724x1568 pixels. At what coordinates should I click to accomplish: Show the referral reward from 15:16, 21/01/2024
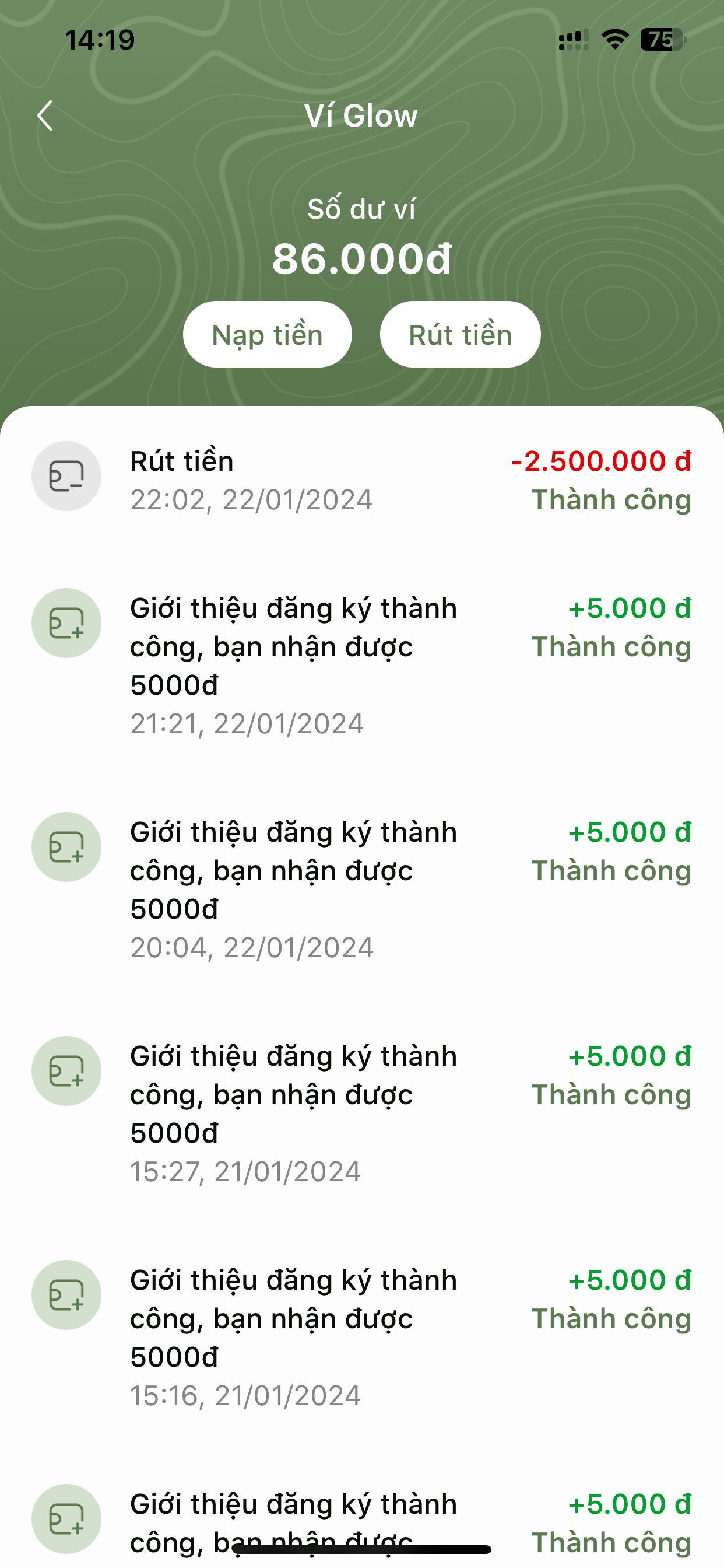(x=361, y=1336)
